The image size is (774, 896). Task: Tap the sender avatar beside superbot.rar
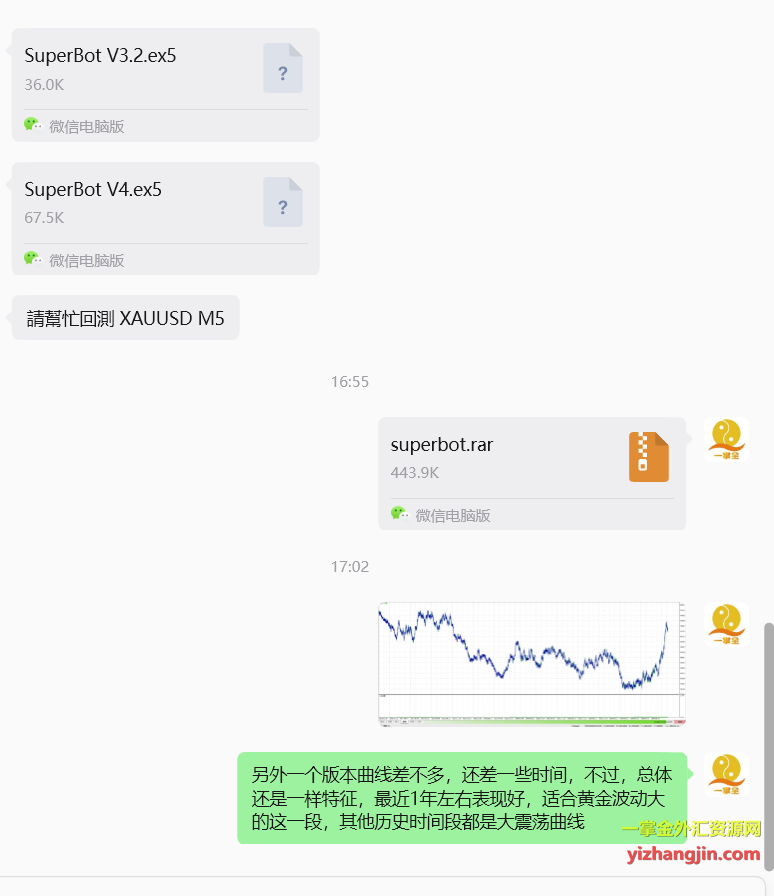[726, 439]
